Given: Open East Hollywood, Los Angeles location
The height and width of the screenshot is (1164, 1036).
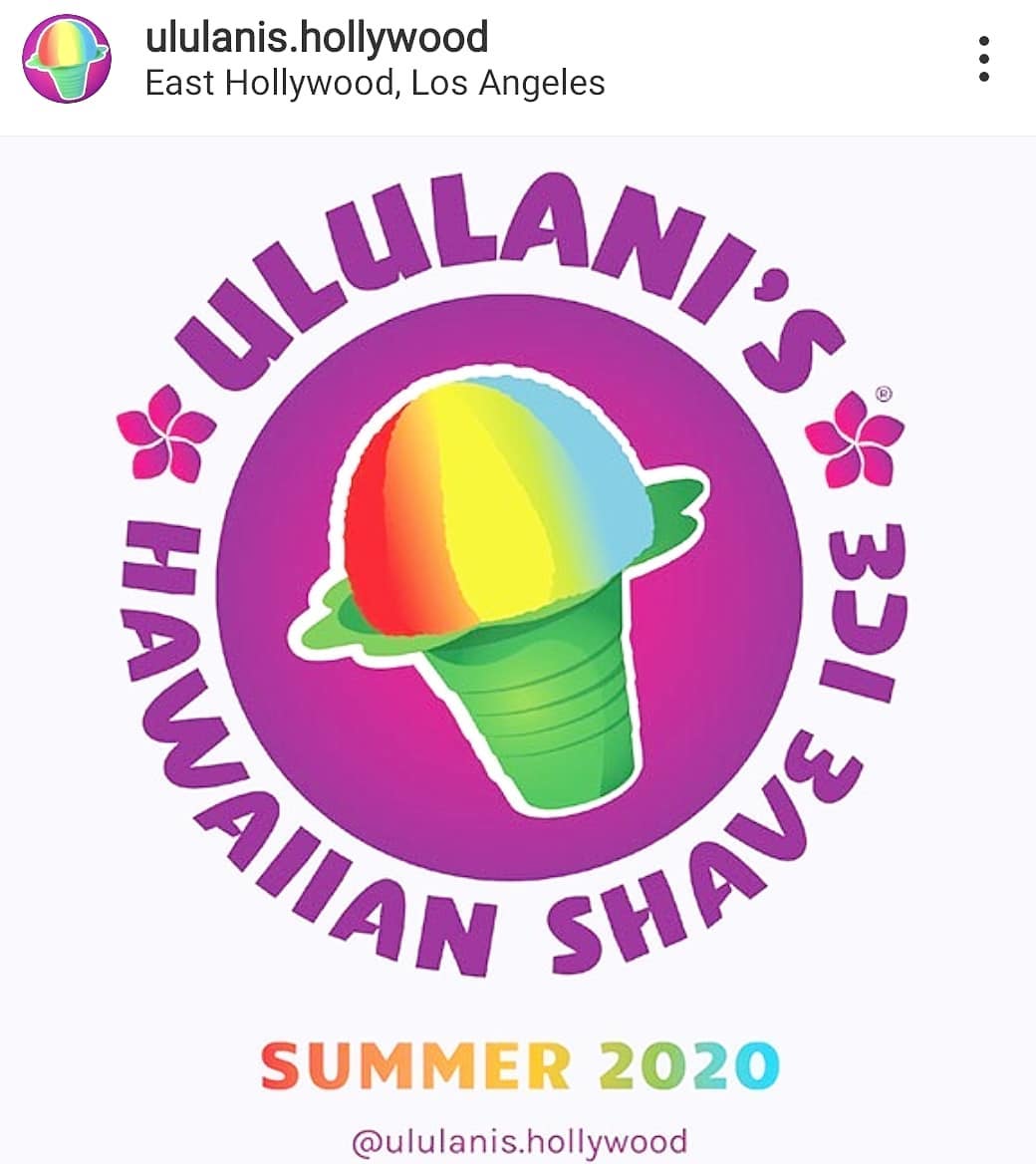Looking at the screenshot, I should pos(375,83).
